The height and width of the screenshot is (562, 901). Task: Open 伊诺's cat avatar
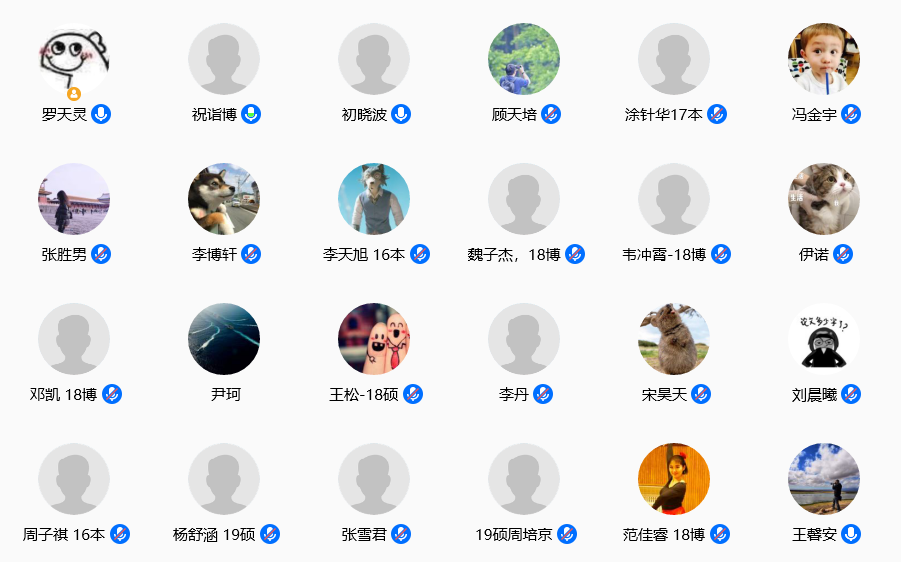(x=824, y=199)
